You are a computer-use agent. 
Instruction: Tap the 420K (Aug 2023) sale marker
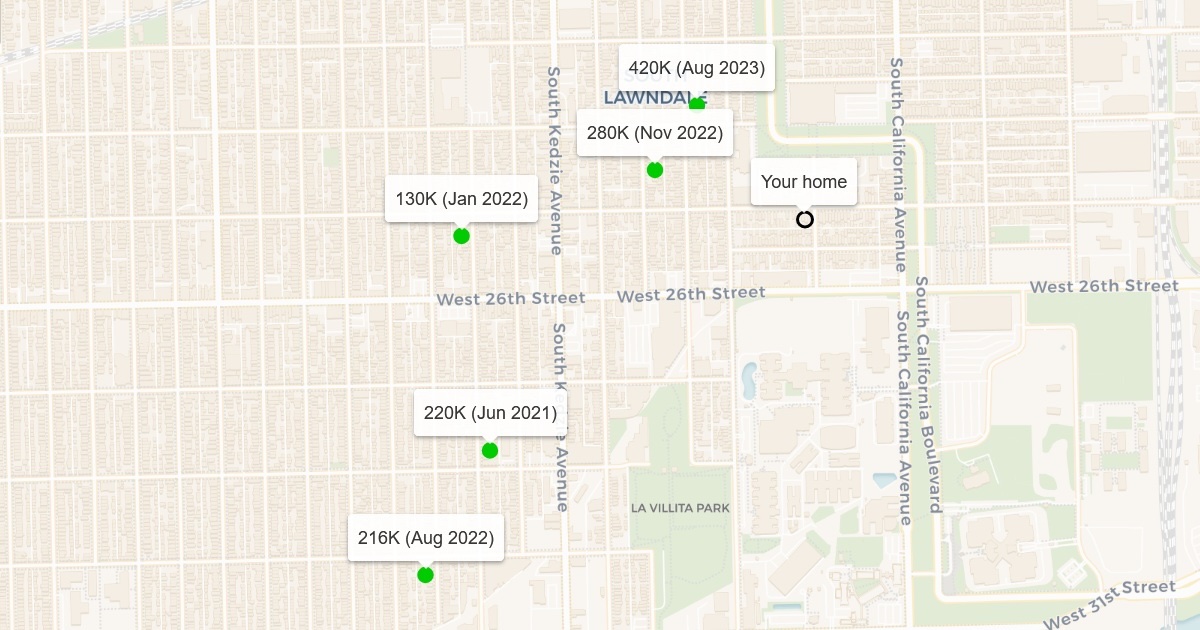(x=697, y=105)
